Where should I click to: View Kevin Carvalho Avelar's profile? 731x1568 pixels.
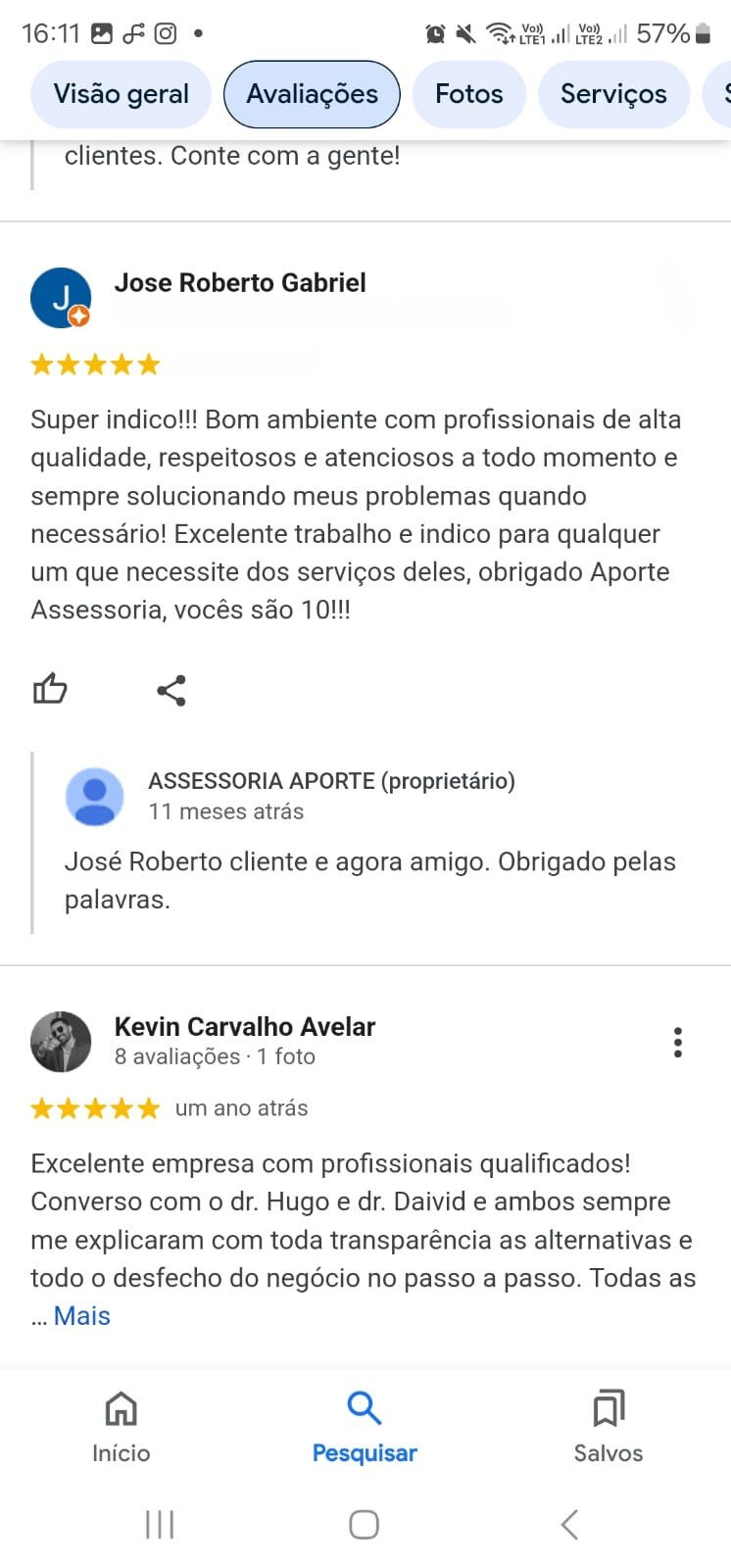244,1027
